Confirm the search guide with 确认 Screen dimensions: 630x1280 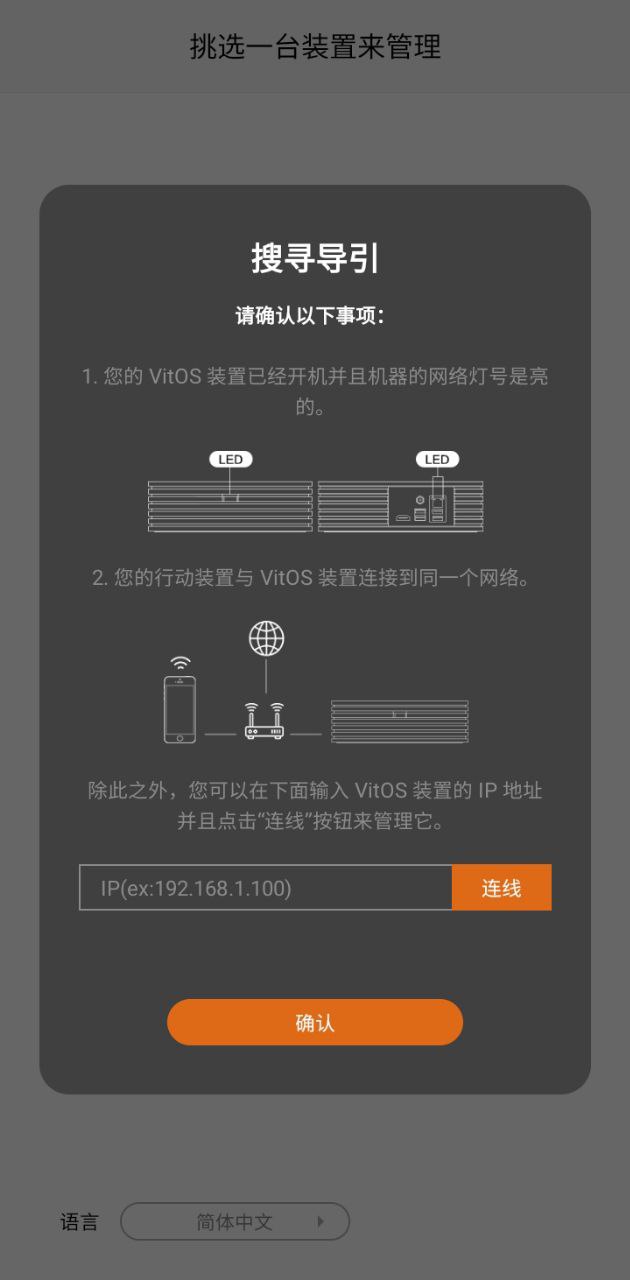pyautogui.click(x=315, y=1022)
